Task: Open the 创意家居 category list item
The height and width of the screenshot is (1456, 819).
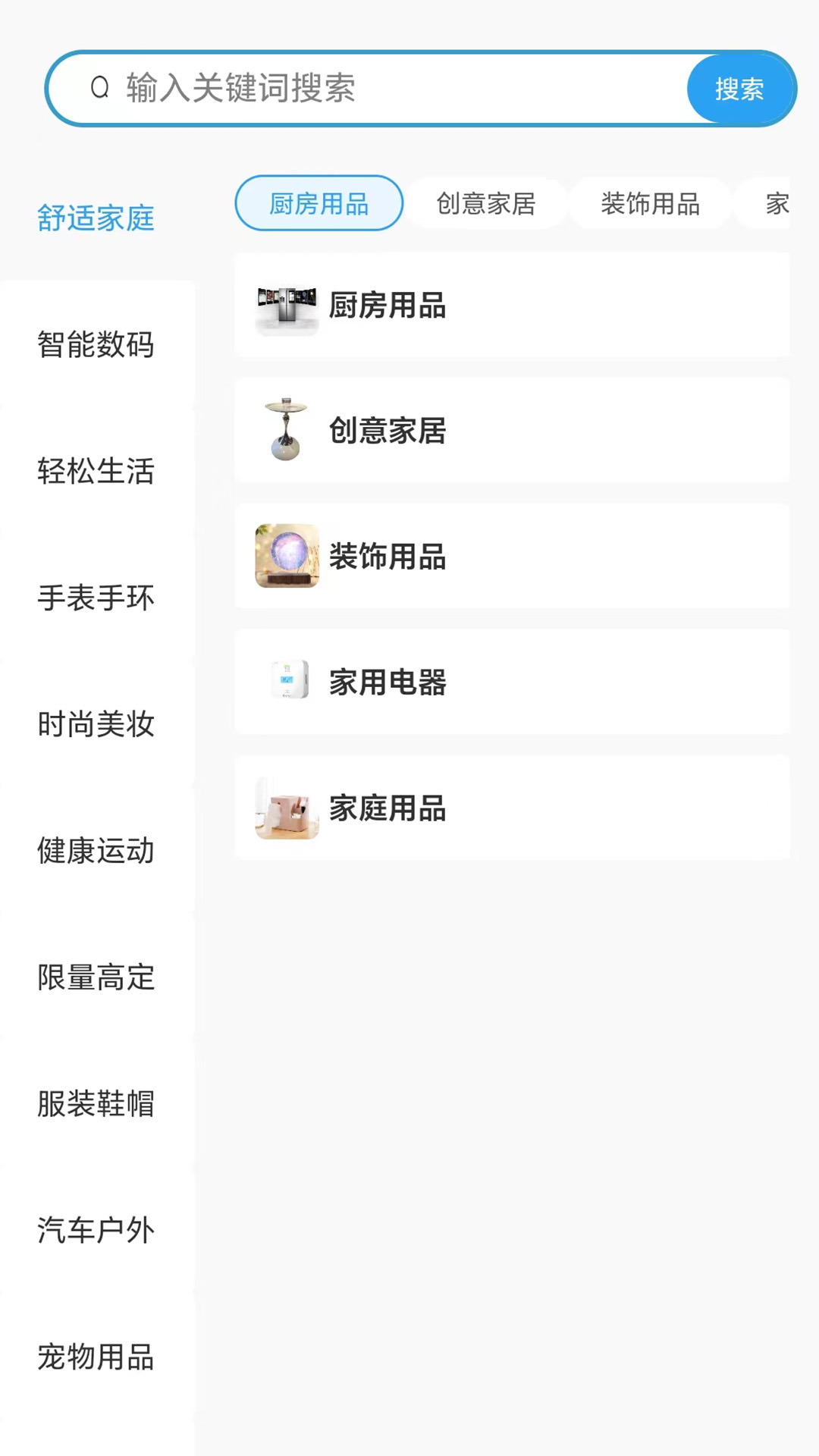Action: coord(512,430)
